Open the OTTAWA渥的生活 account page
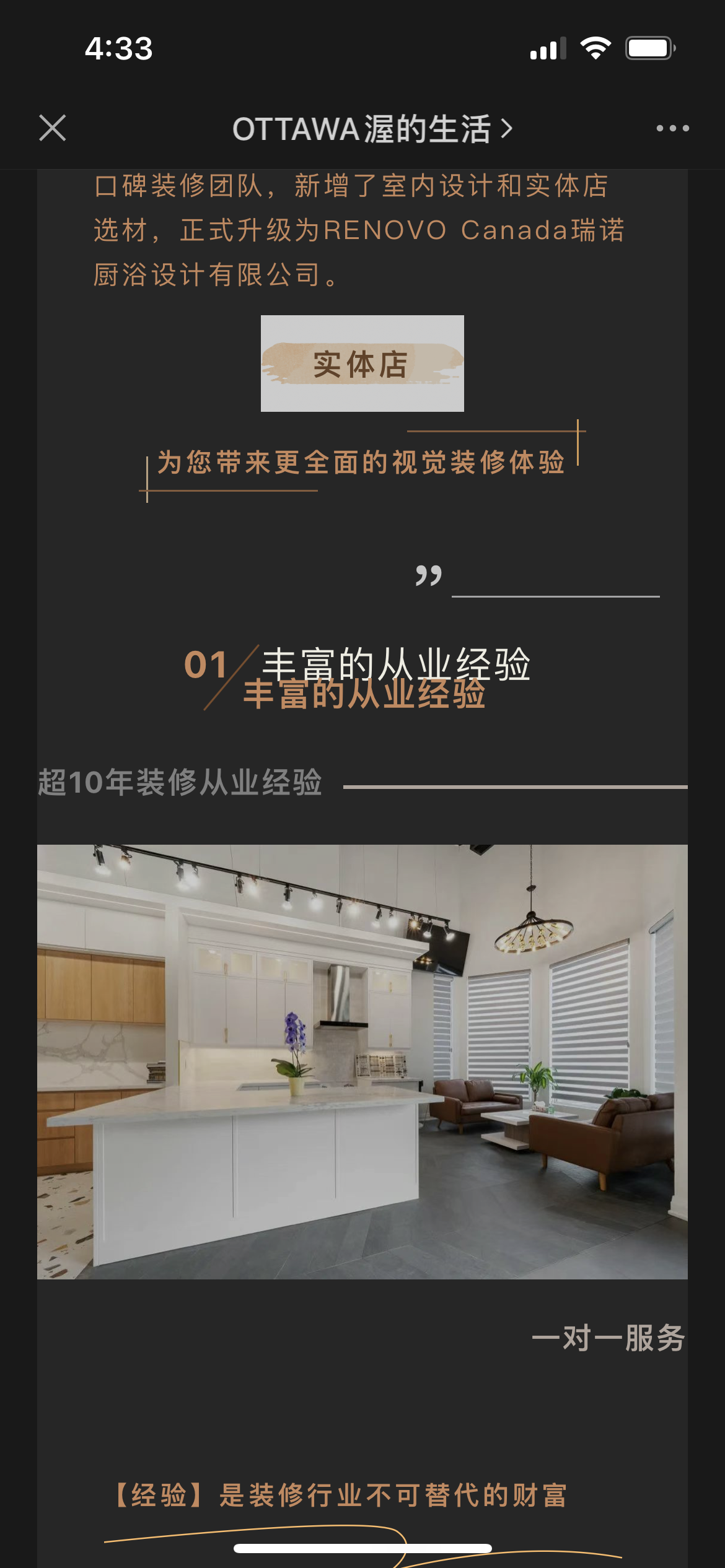This screenshot has width=725, height=1568. (x=372, y=129)
